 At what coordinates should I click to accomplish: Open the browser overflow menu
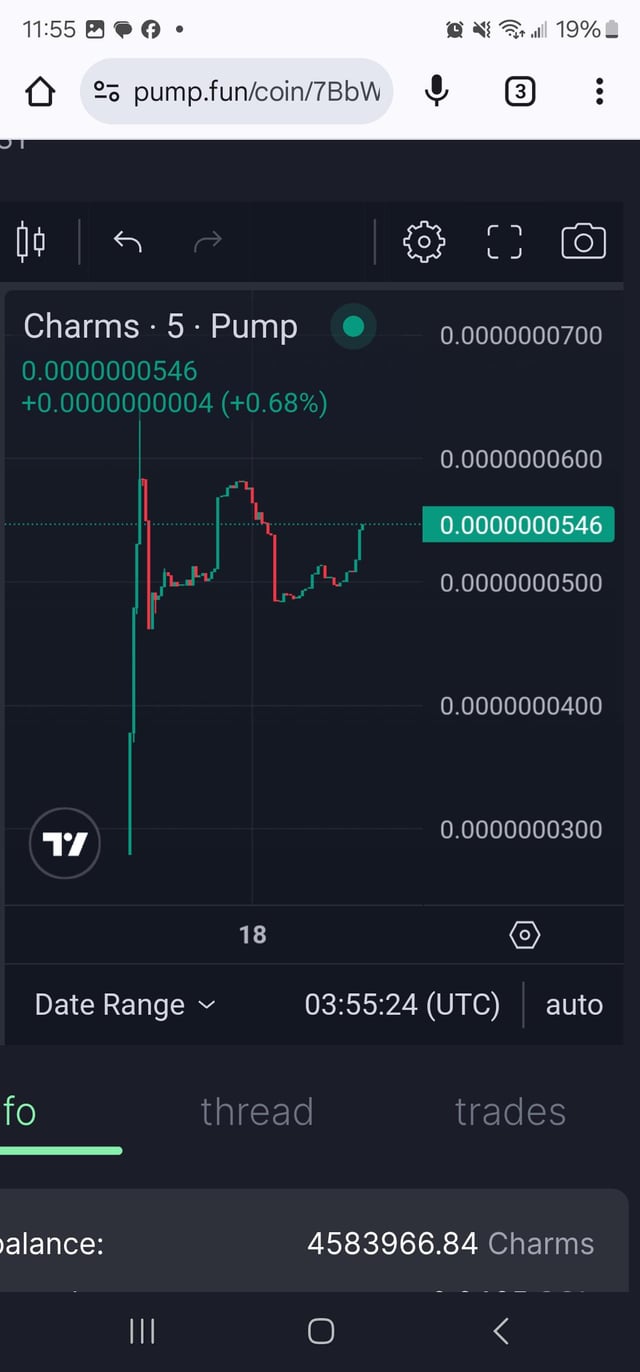[x=599, y=92]
